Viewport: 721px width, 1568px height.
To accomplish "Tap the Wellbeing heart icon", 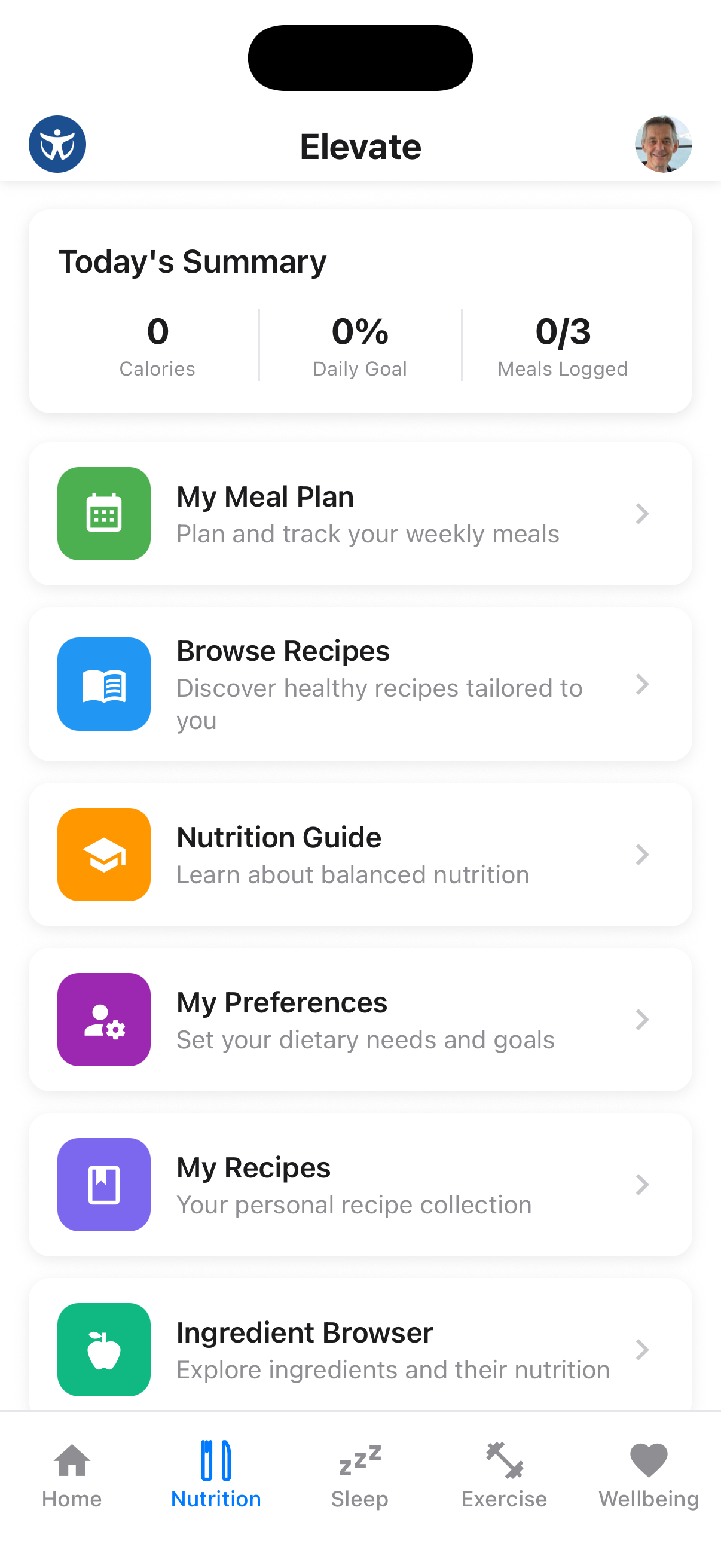I will coord(648,1462).
